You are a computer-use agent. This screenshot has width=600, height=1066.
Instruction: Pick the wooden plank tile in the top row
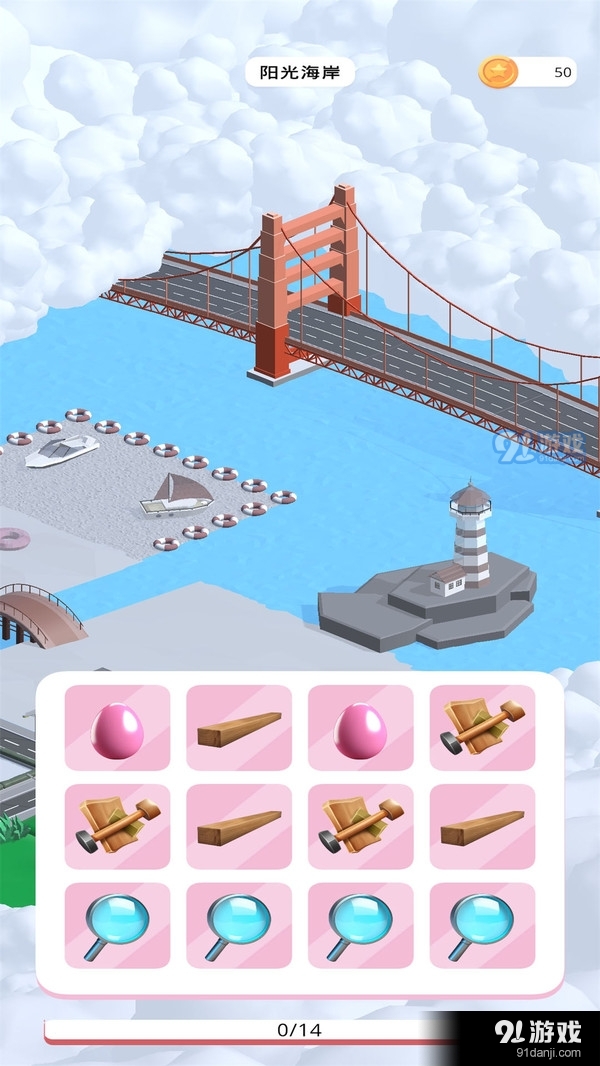[239, 728]
